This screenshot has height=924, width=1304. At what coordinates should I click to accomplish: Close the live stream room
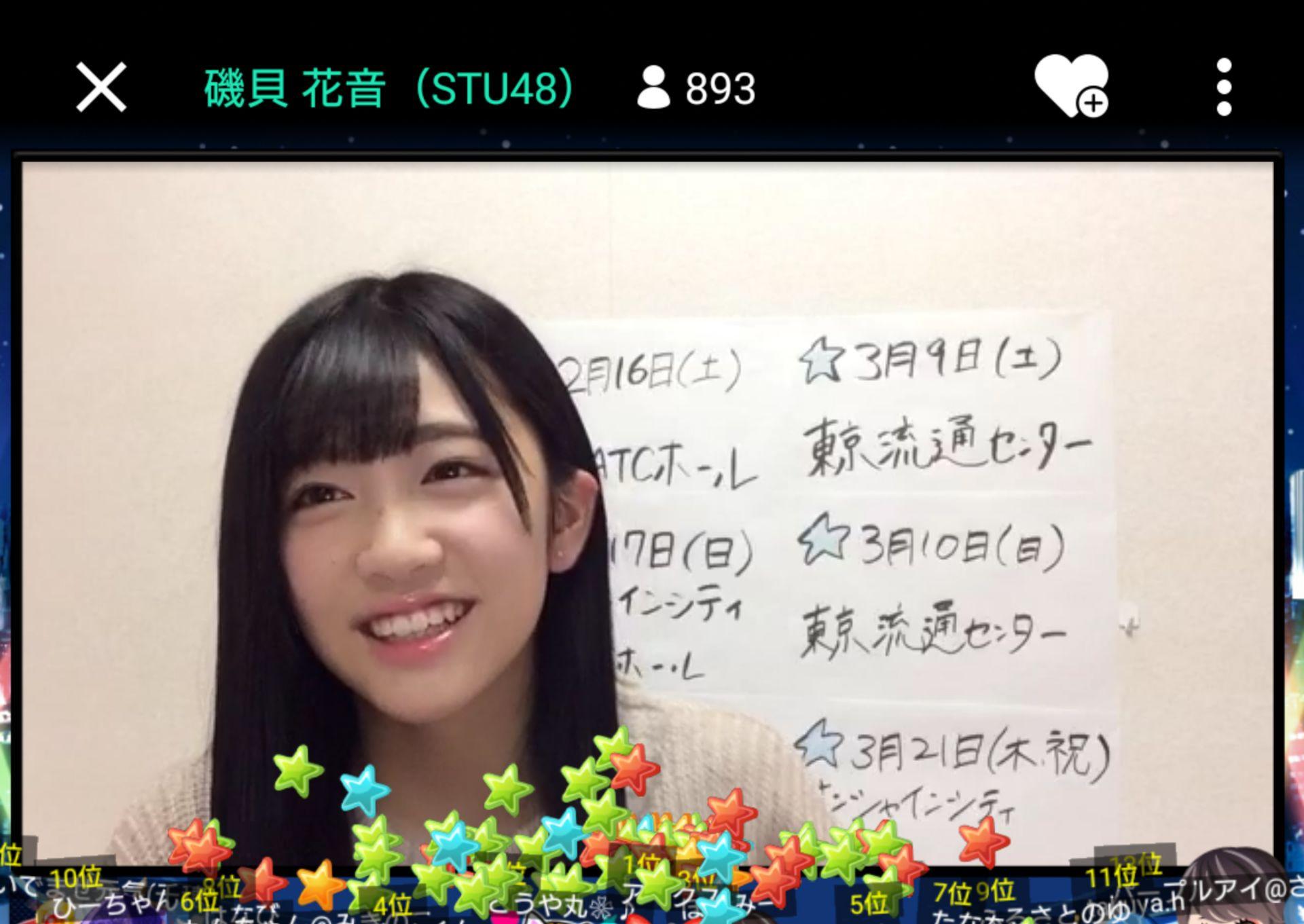[101, 87]
